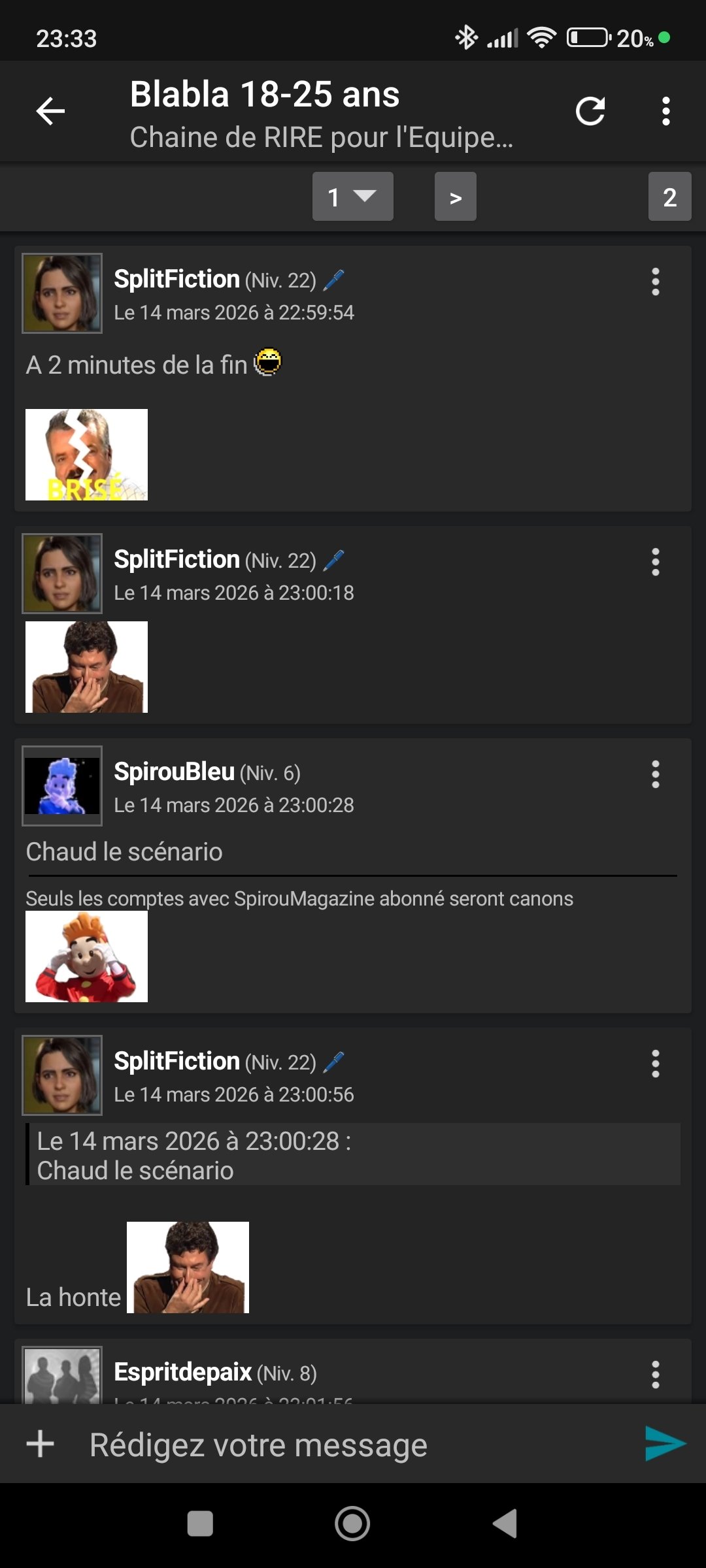Open options for Espritdepaix's message
The height and width of the screenshot is (1568, 706).
[x=655, y=1375]
